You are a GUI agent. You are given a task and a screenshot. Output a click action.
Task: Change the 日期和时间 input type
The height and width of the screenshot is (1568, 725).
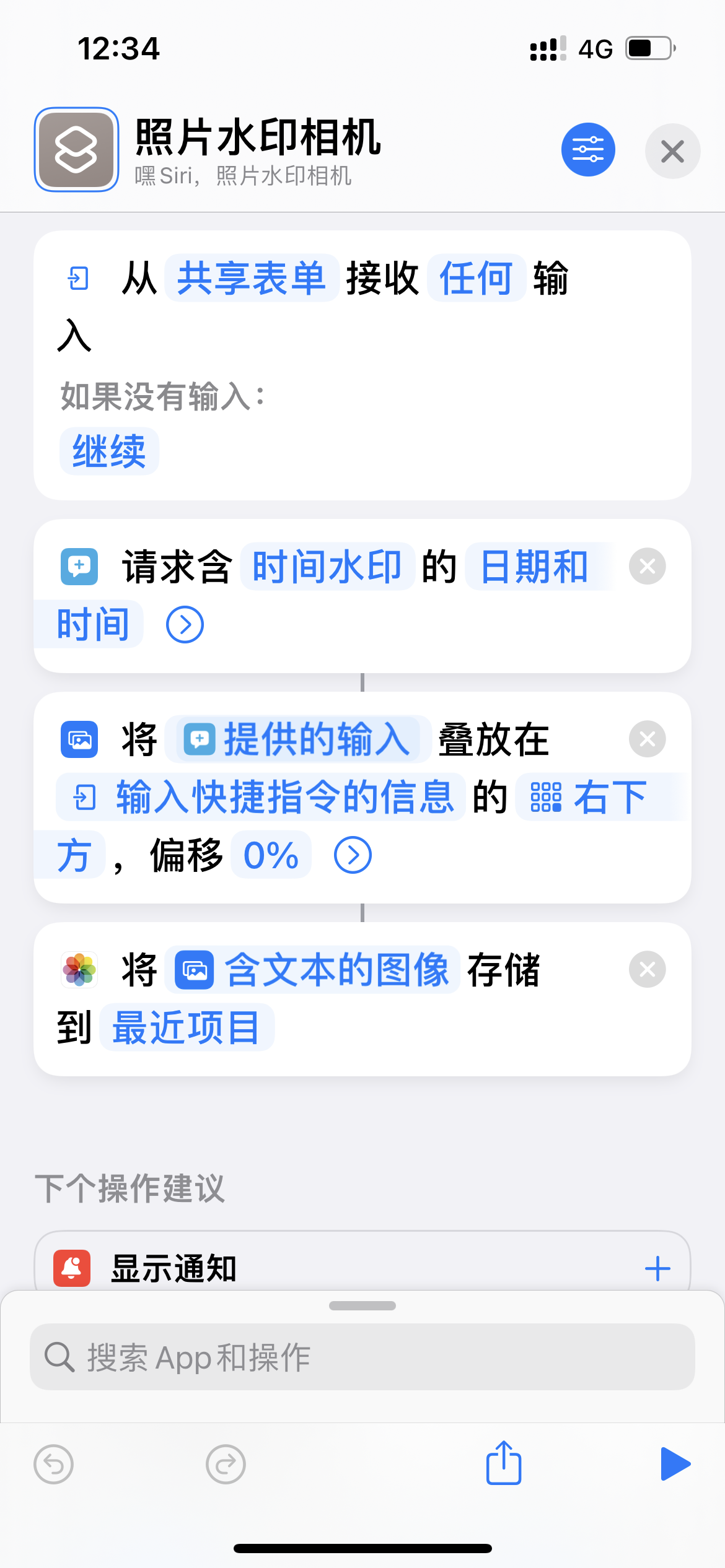click(x=534, y=567)
